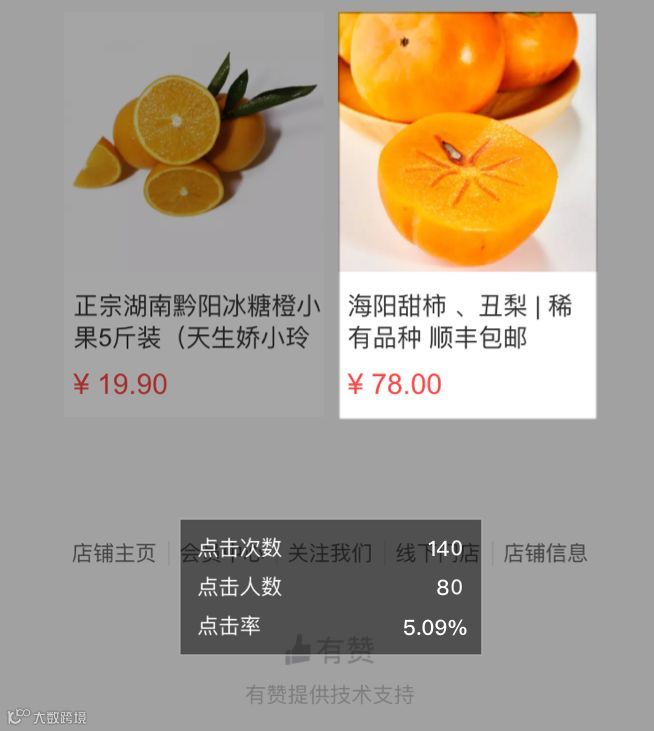
Task: Open the 黔阳冰糖橙 5斤装 product card
Action: 194,215
